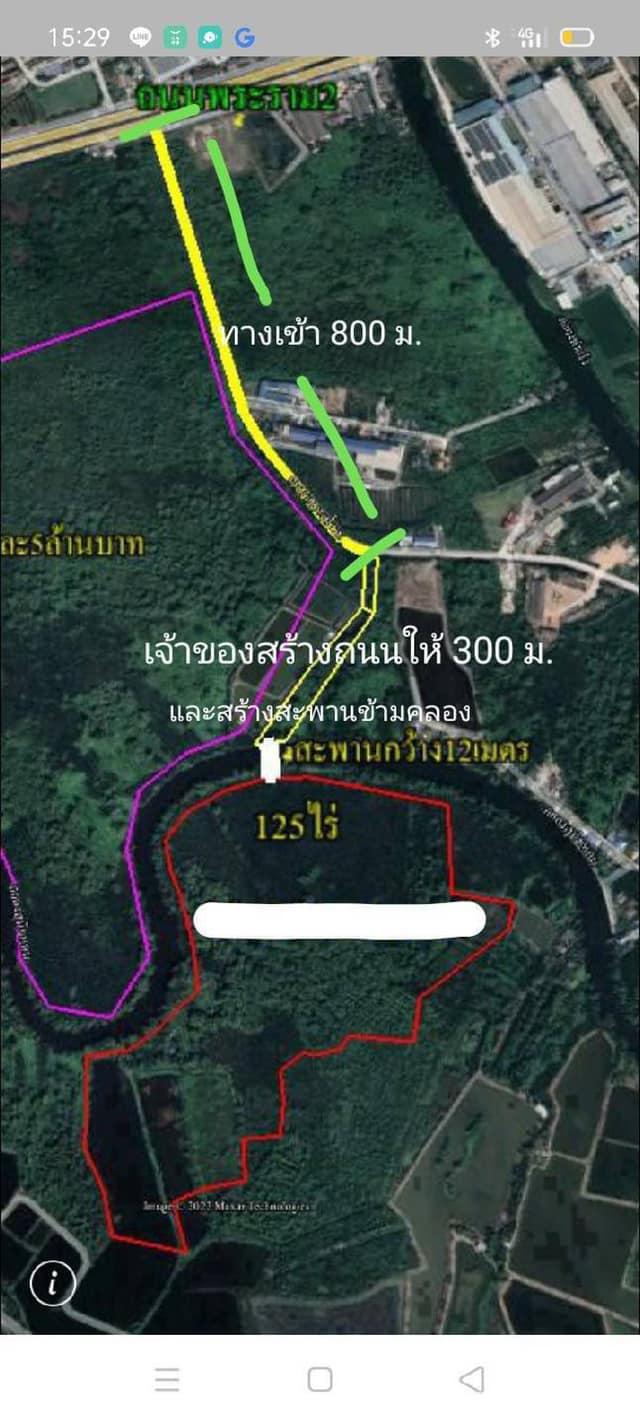Viewport: 640px width, 1422px height.
Task: Tap the system home button
Action: tap(320, 1380)
